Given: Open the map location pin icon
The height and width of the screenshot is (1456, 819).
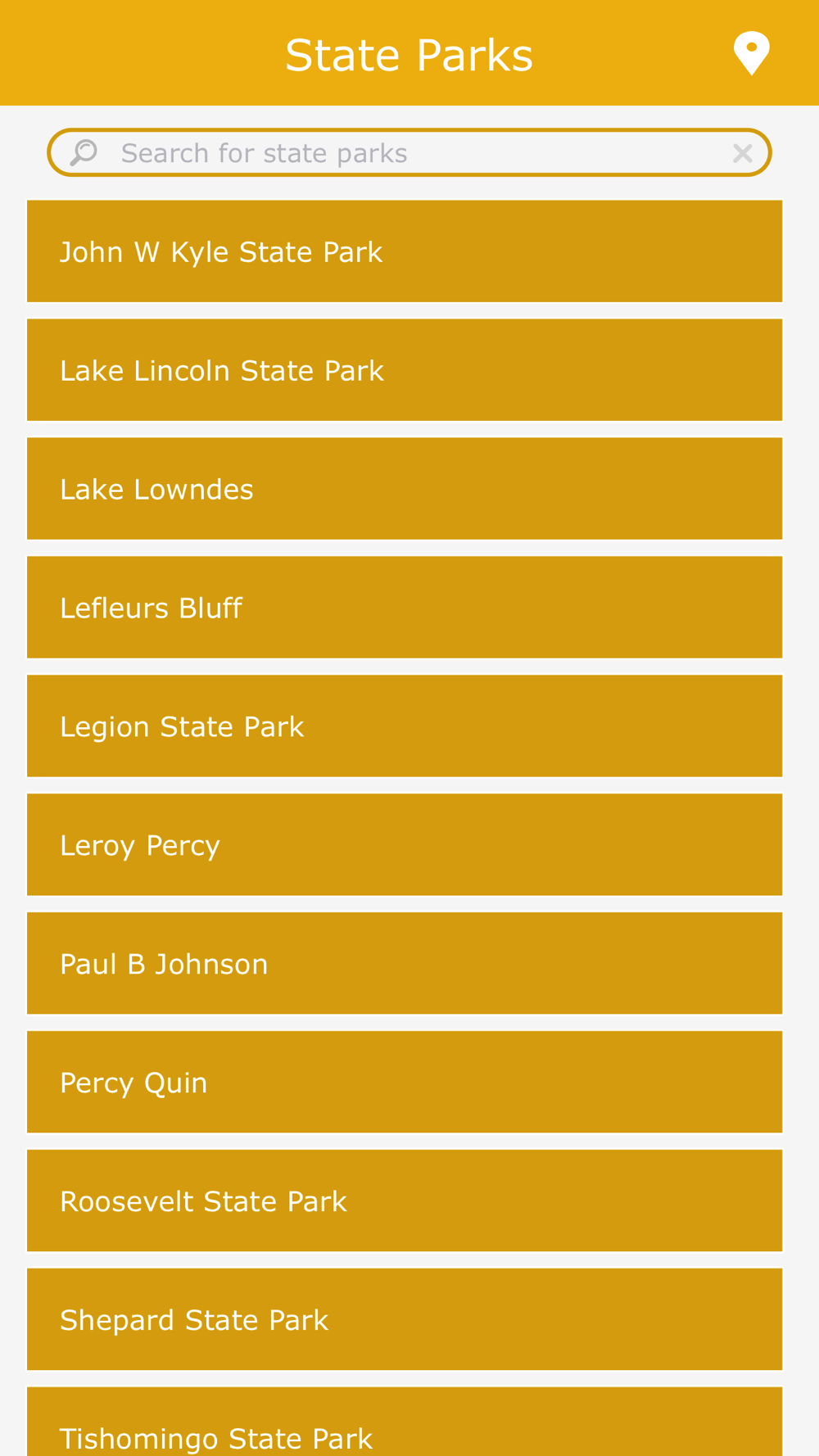Looking at the screenshot, I should (751, 53).
